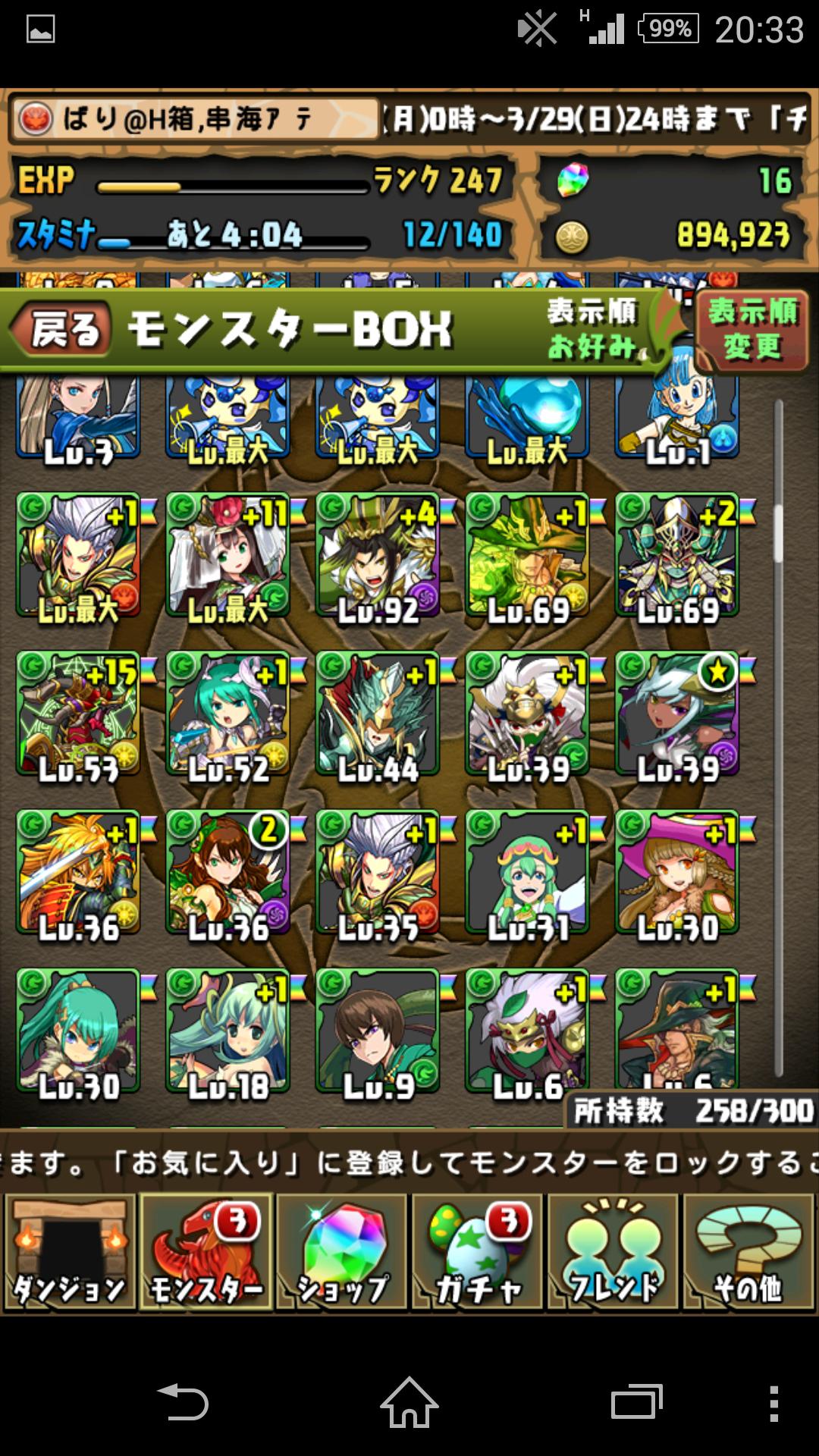The height and width of the screenshot is (1456, 819).
Task: Select the その他 tab
Action: [x=748, y=1252]
